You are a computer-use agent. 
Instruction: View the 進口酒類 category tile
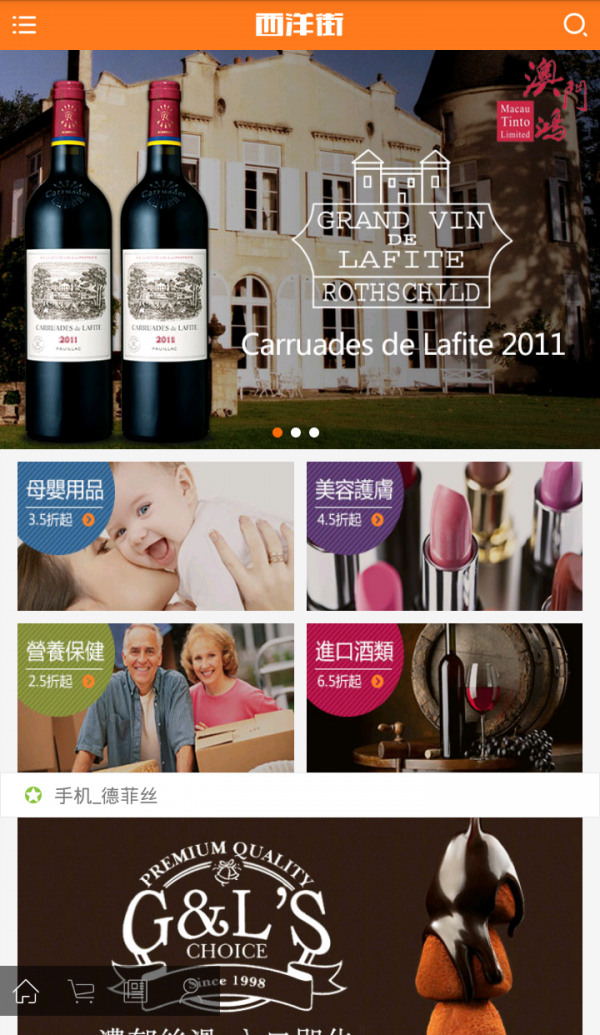pos(444,698)
